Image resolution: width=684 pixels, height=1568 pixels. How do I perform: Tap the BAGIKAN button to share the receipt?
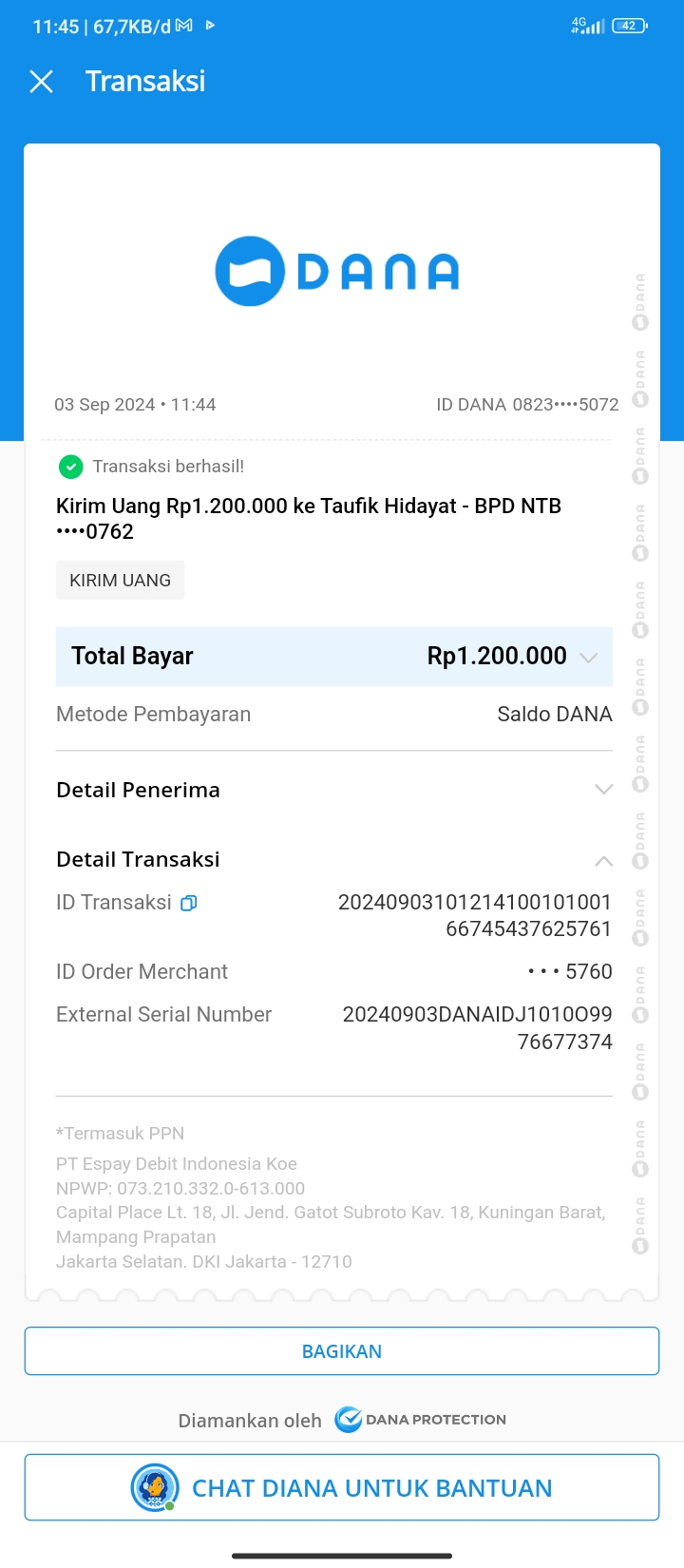pyautogui.click(x=342, y=1351)
